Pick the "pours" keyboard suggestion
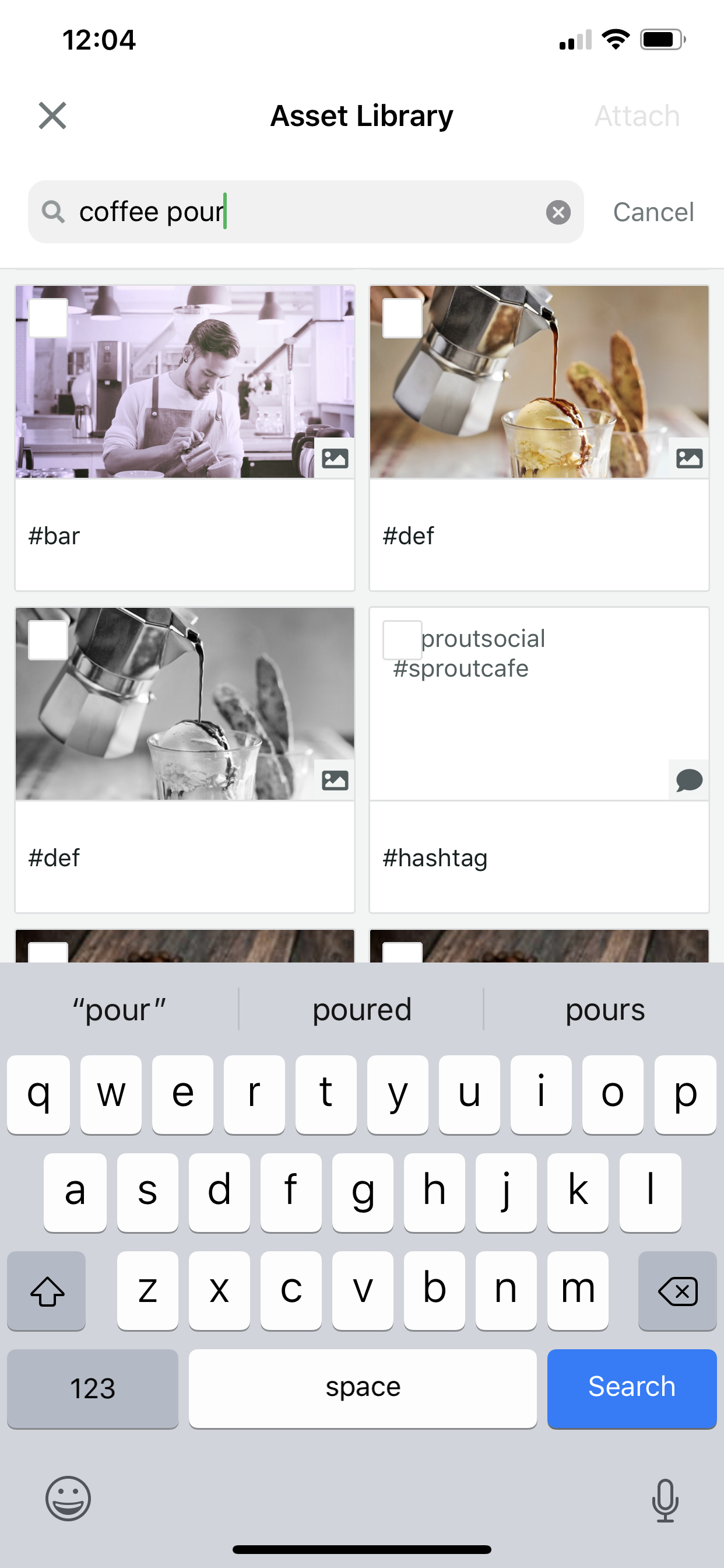The height and width of the screenshot is (1568, 724). (x=604, y=1009)
